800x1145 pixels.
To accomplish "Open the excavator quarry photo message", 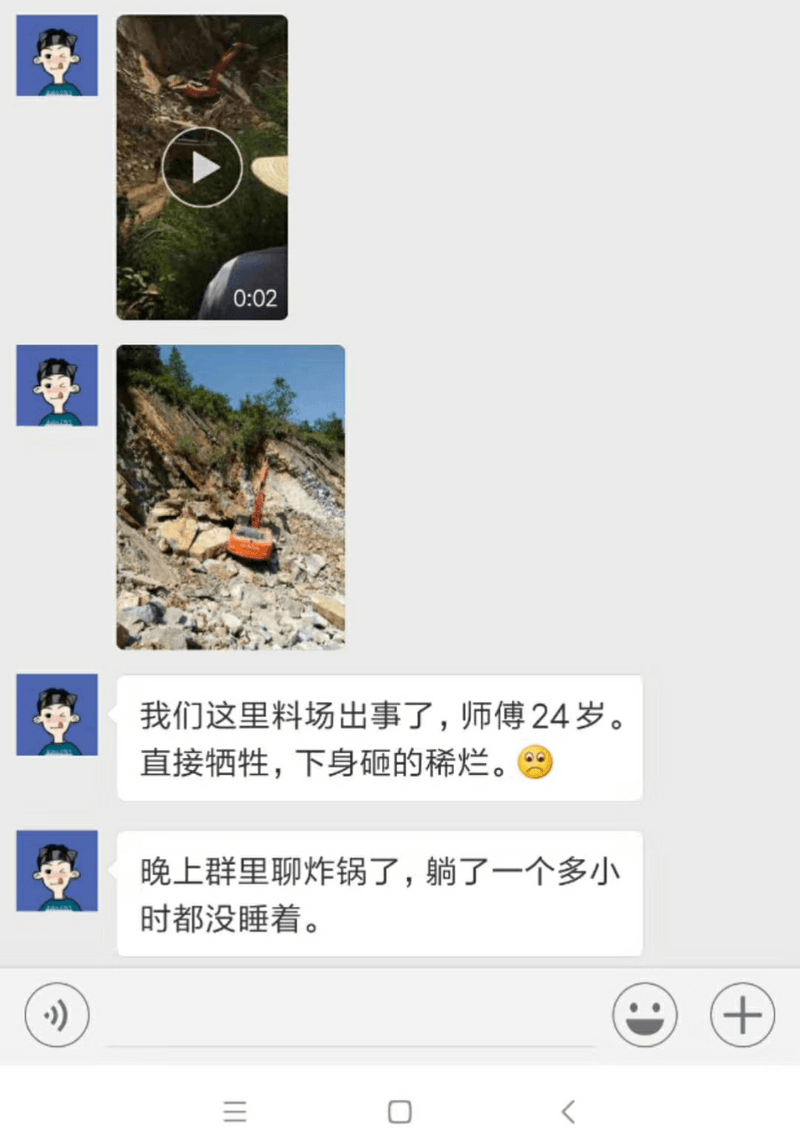I will (x=231, y=497).
